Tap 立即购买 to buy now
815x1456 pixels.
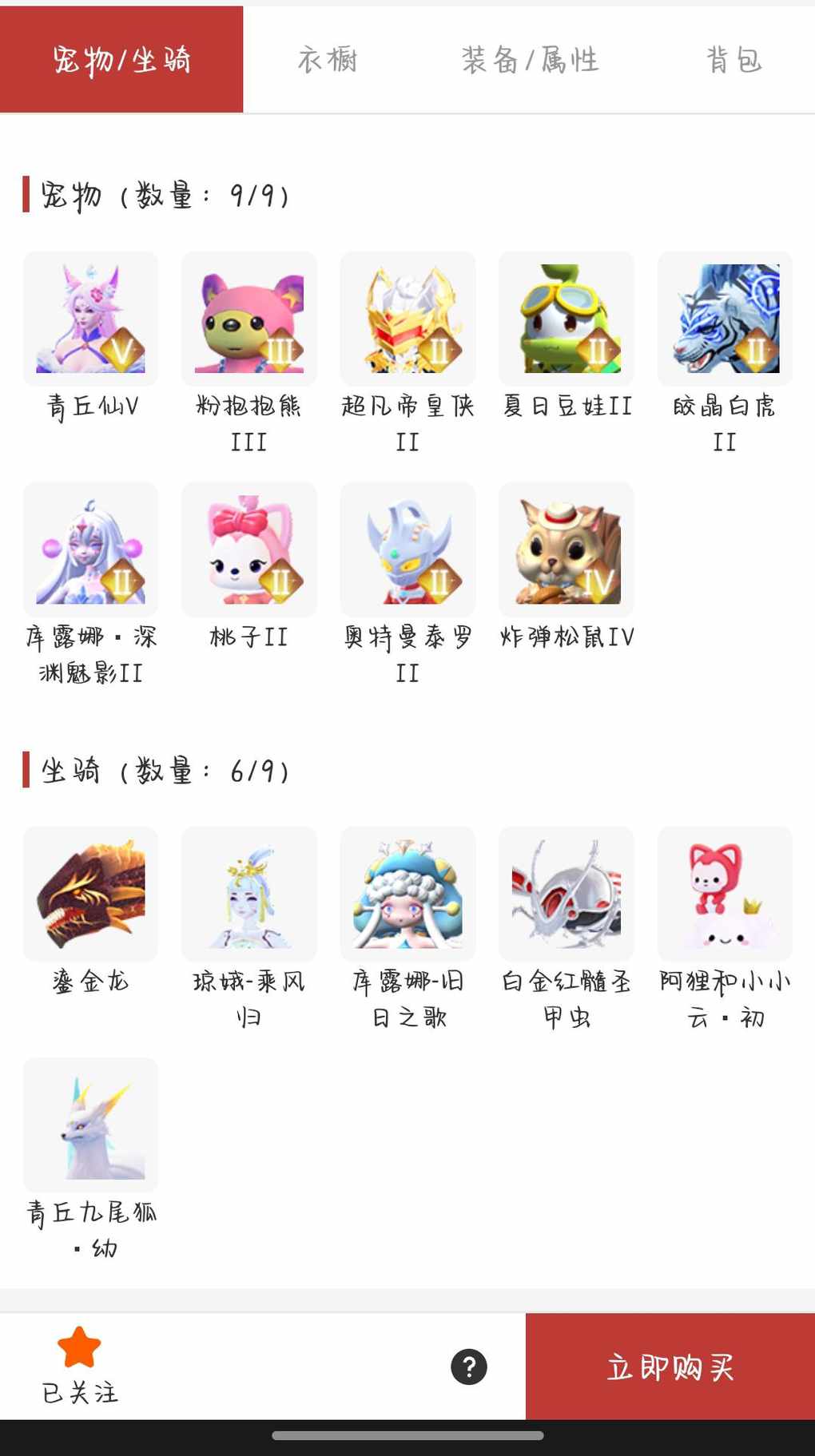pos(670,1367)
